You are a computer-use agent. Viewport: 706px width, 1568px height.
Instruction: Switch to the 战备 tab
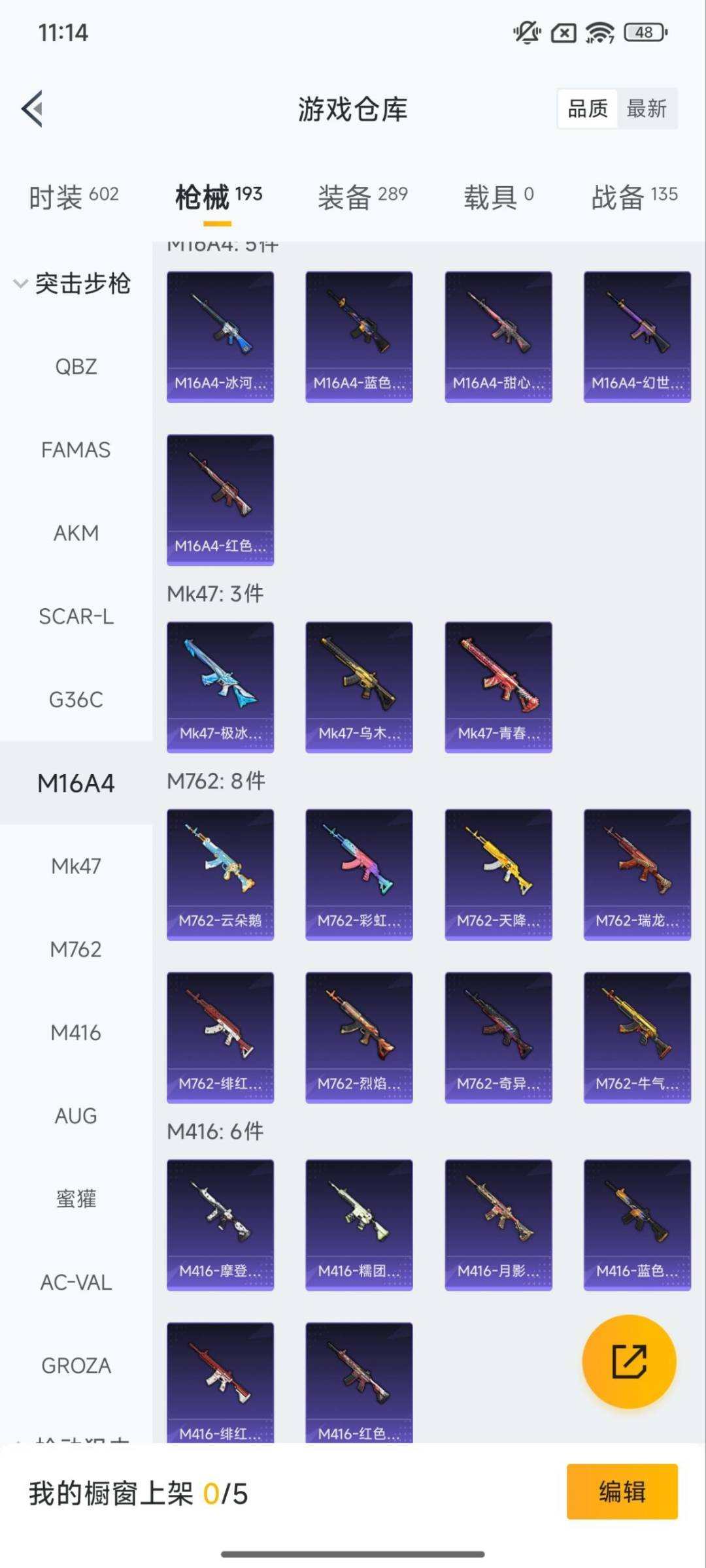[633, 196]
